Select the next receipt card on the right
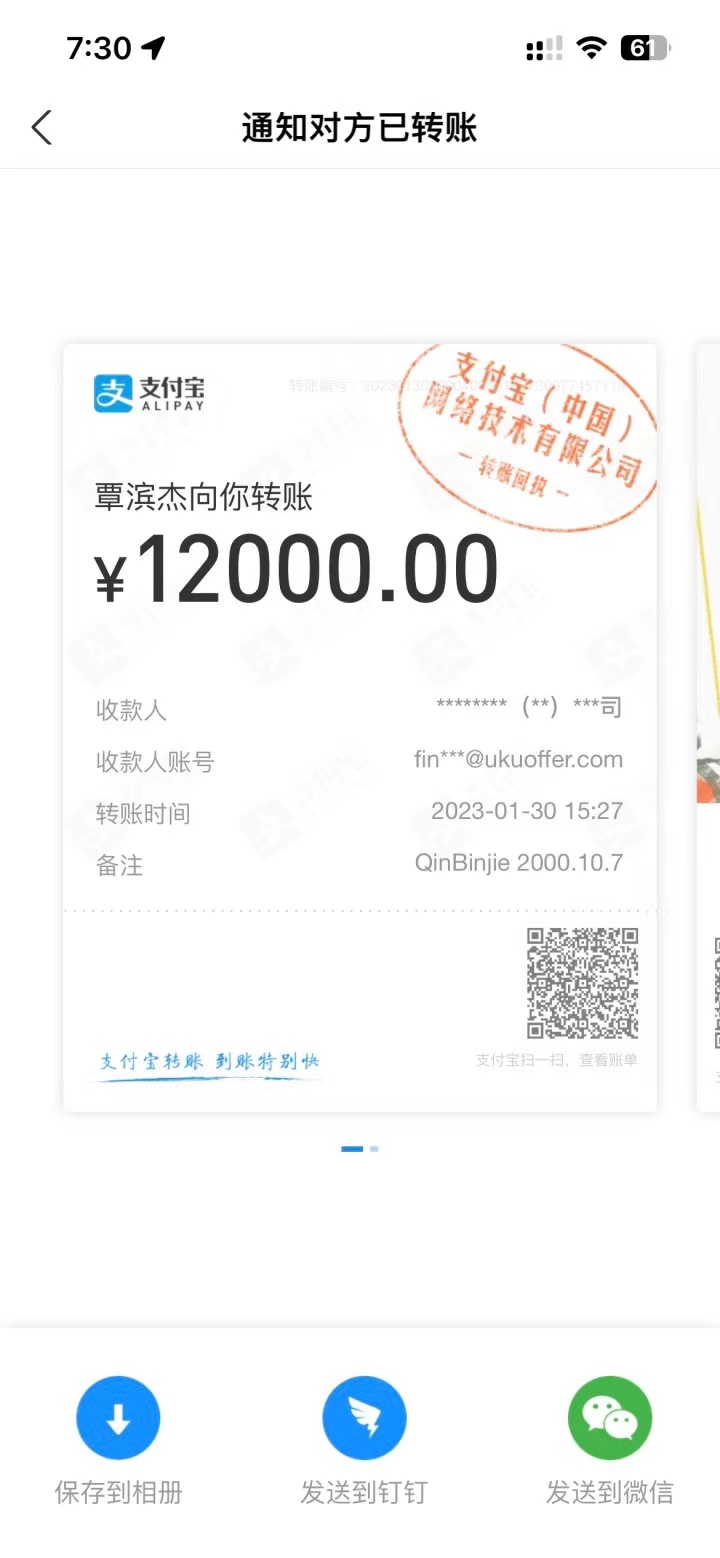Viewport: 720px width, 1558px height. click(708, 728)
